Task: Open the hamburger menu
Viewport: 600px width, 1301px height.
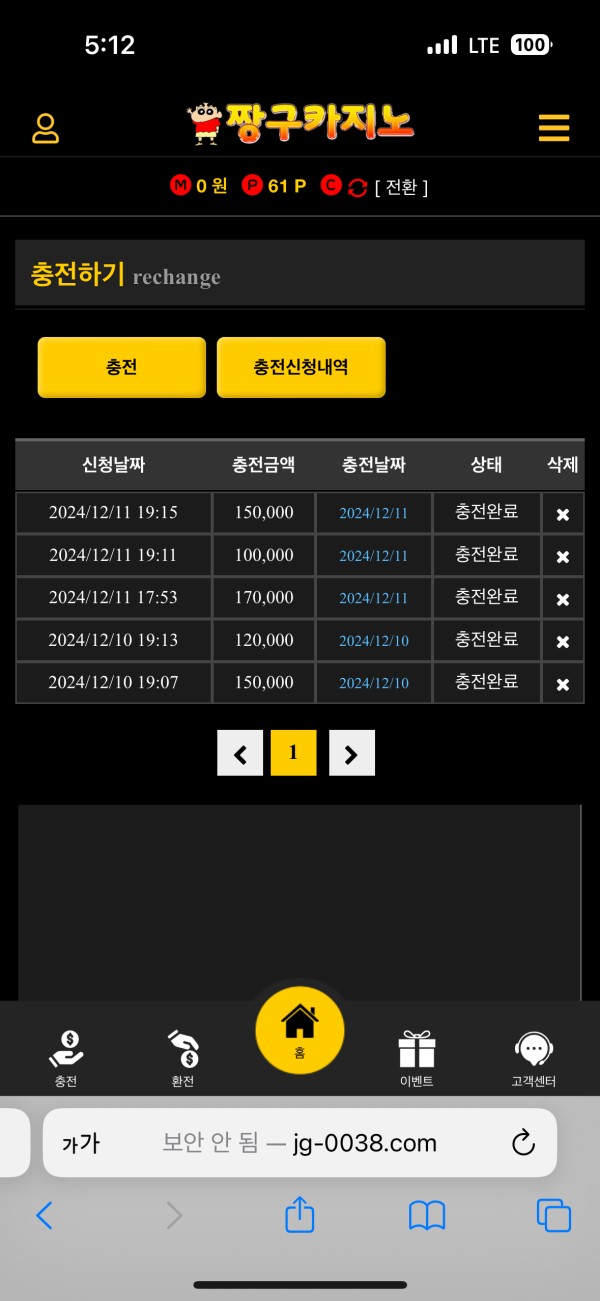Action: [x=553, y=128]
